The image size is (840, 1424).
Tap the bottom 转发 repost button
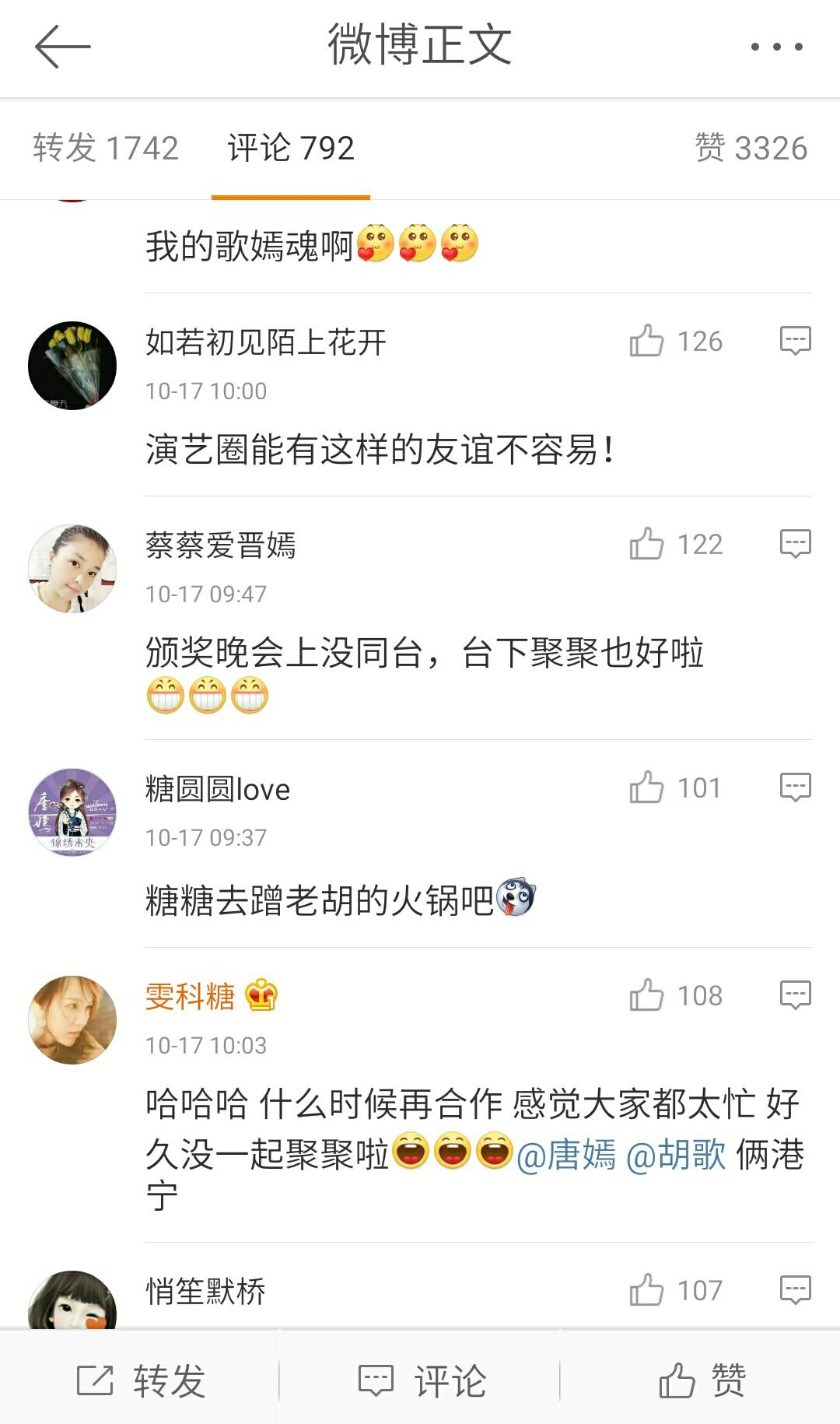pyautogui.click(x=140, y=1380)
